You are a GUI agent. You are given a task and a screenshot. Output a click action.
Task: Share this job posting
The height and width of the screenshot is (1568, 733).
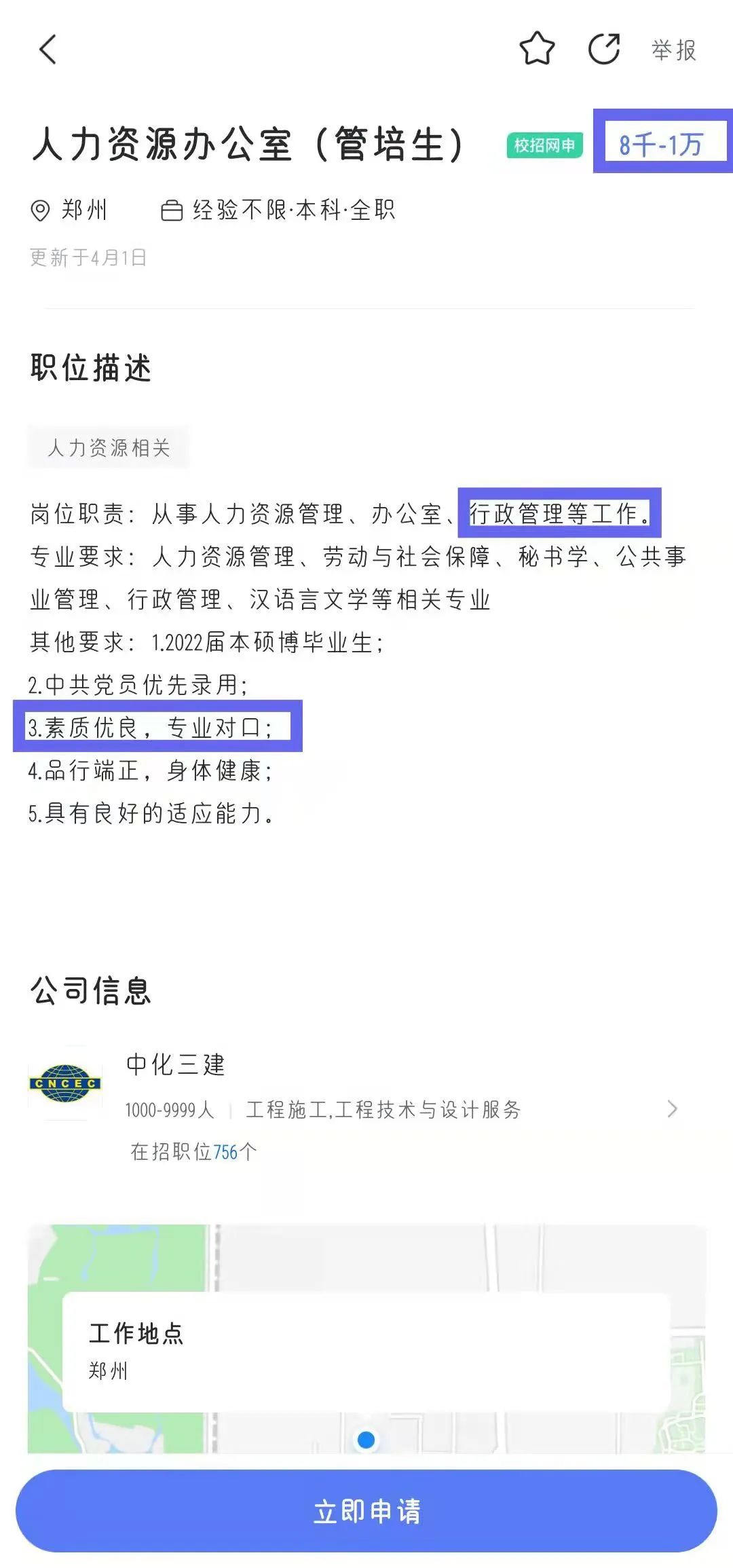click(x=603, y=49)
